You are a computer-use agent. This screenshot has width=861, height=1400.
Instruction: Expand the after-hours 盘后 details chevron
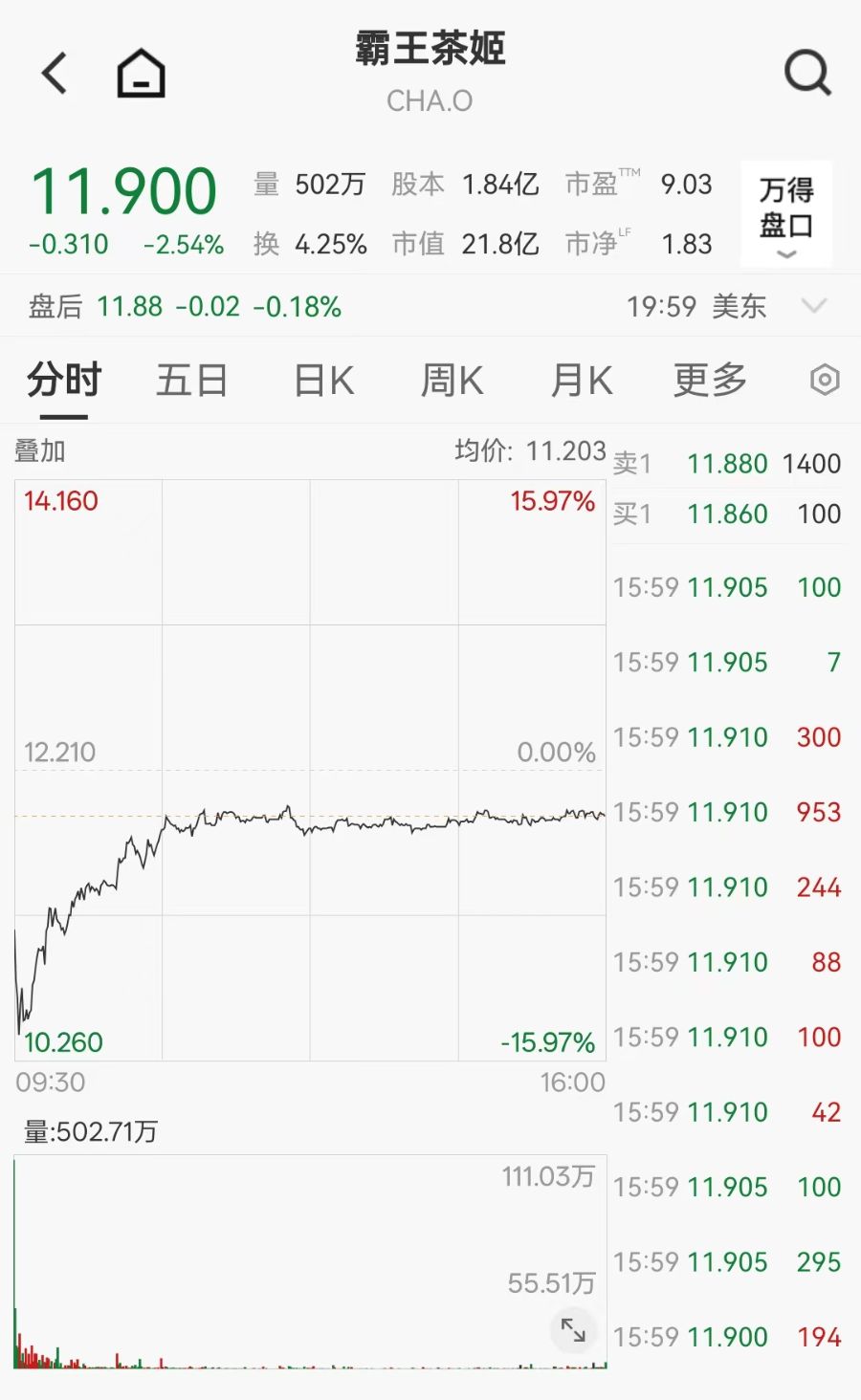tap(814, 306)
